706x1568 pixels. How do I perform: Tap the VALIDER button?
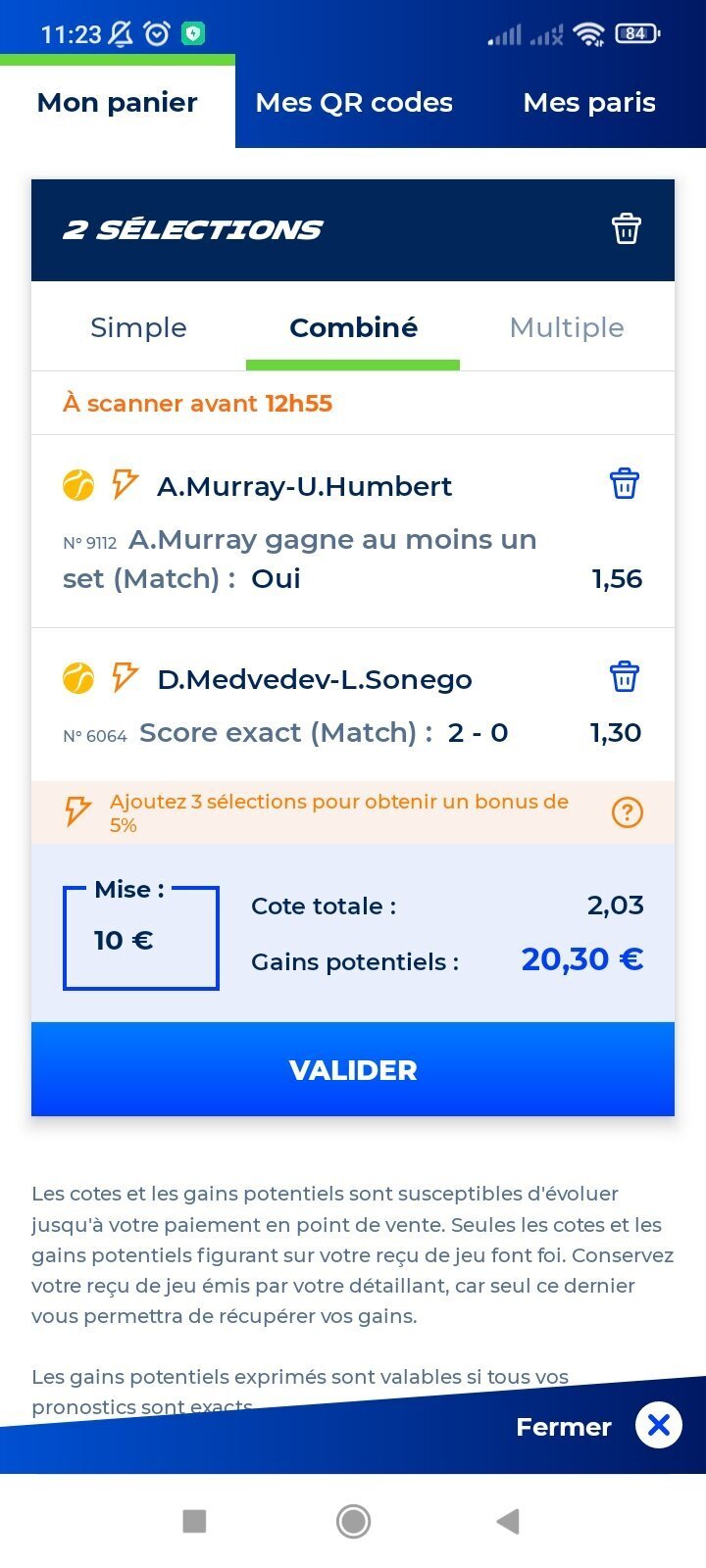353,1069
